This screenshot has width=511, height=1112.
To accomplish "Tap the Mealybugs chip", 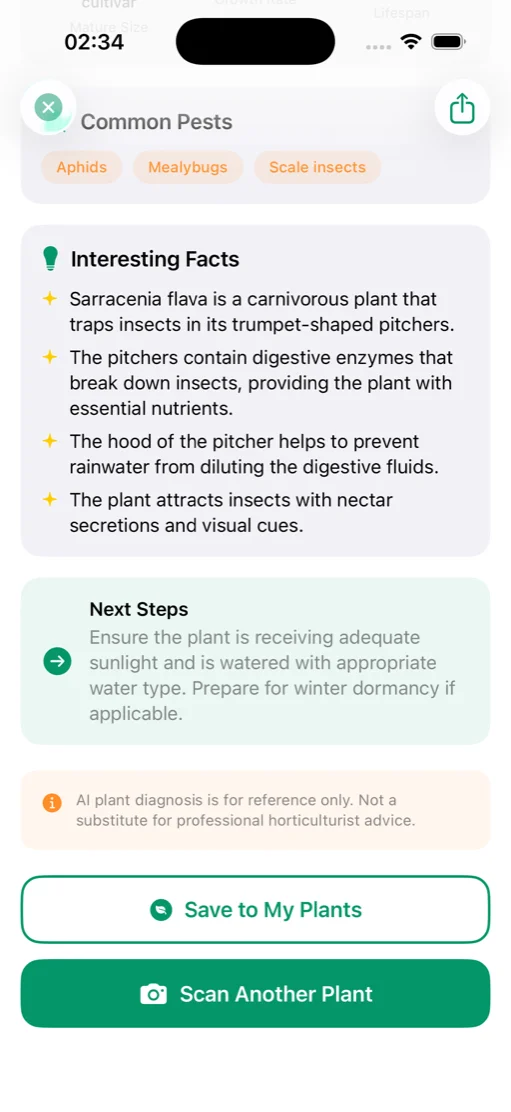I will click(188, 167).
